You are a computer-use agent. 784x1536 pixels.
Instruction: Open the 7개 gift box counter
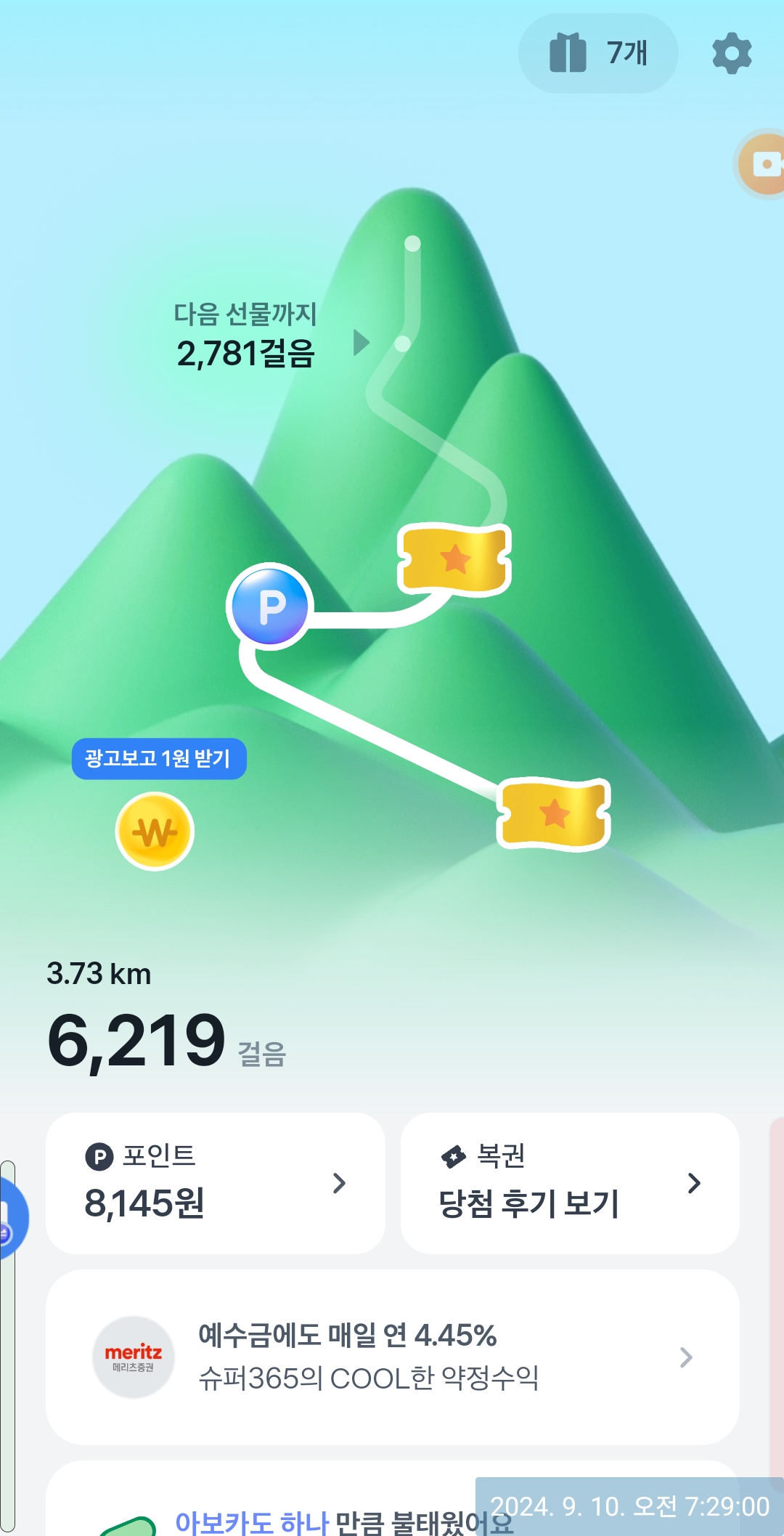(x=598, y=53)
